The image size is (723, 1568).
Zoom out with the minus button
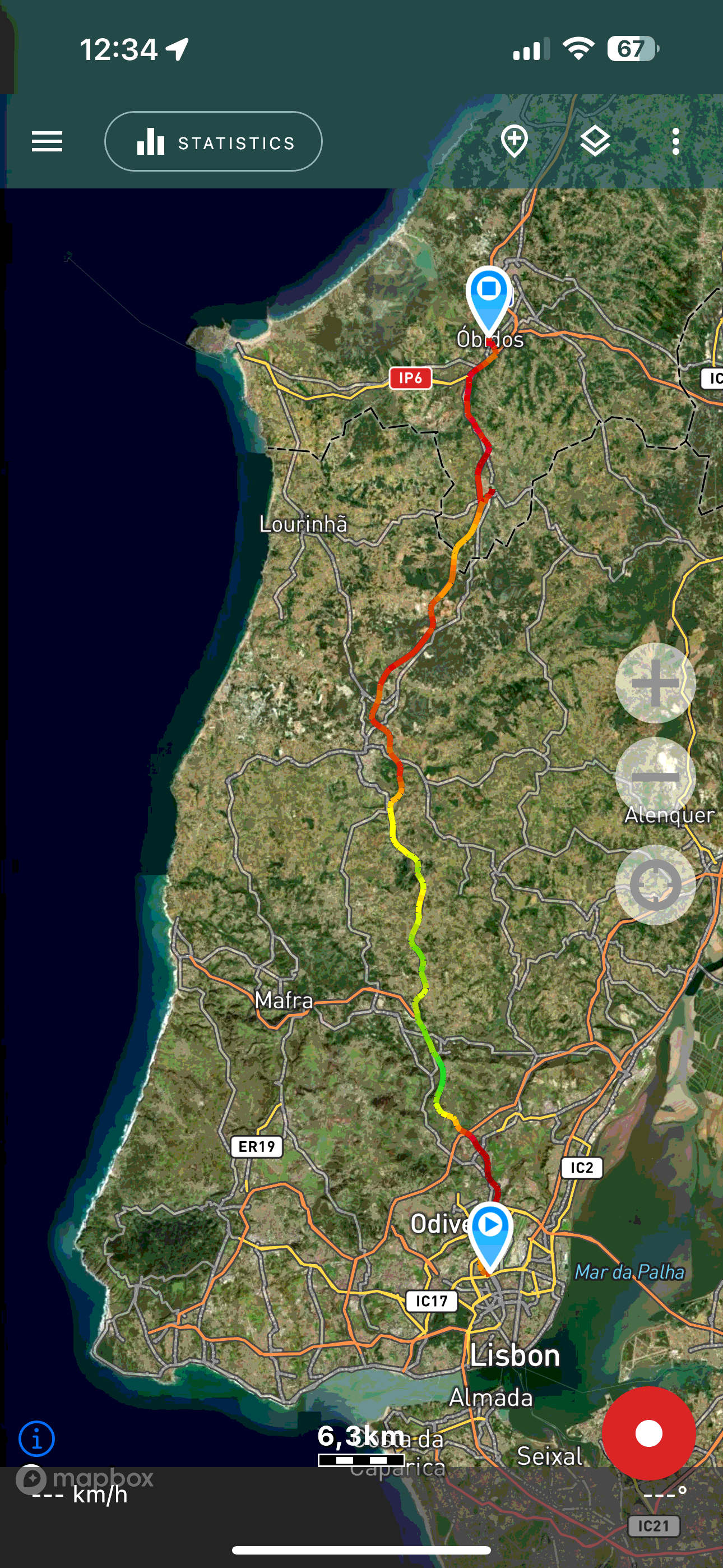(655, 777)
